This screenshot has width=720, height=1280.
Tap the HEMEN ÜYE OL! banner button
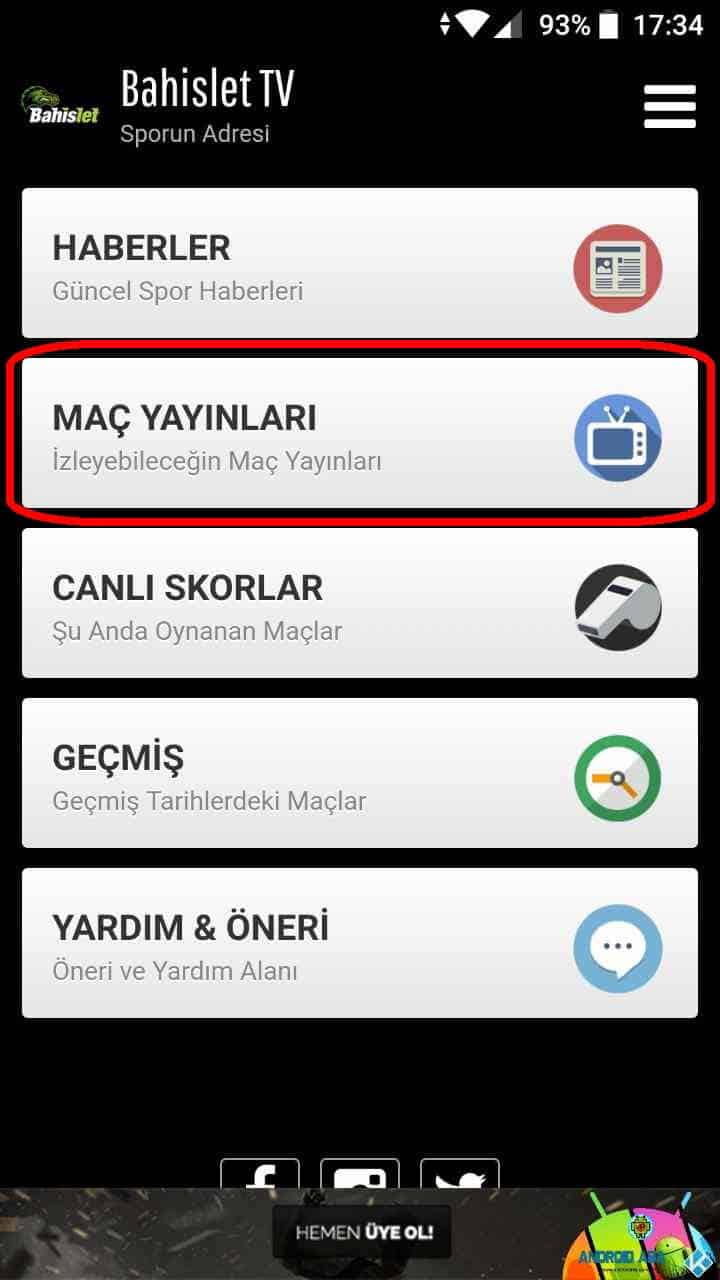tap(362, 1232)
